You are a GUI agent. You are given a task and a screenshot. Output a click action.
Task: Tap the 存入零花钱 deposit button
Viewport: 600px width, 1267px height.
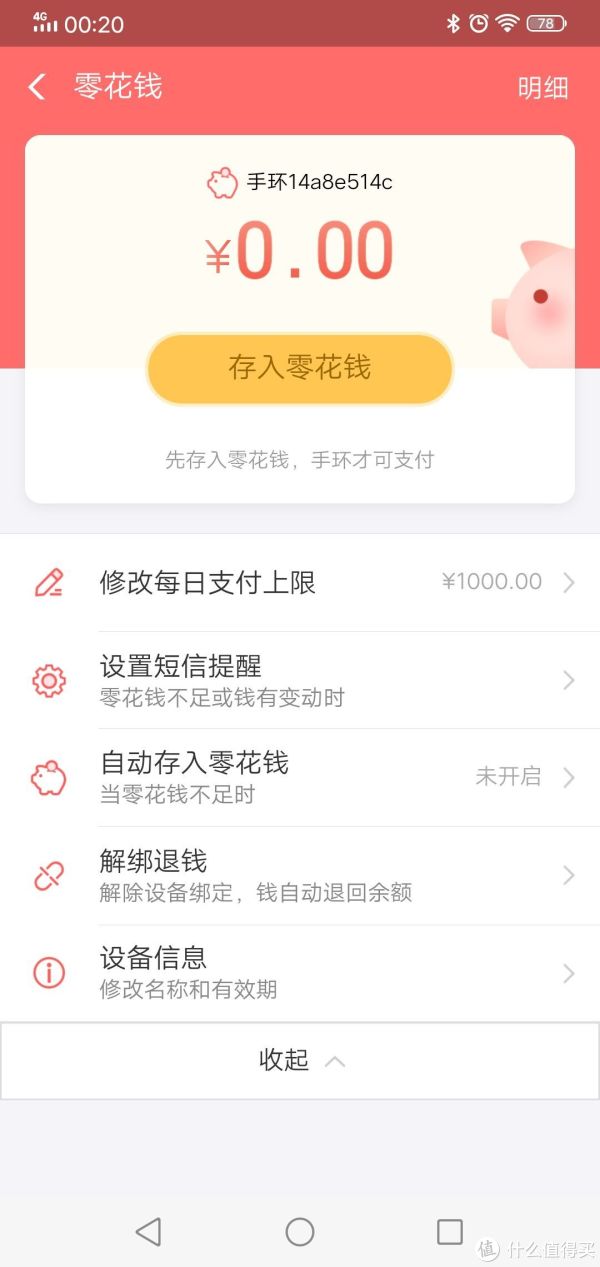pos(300,368)
